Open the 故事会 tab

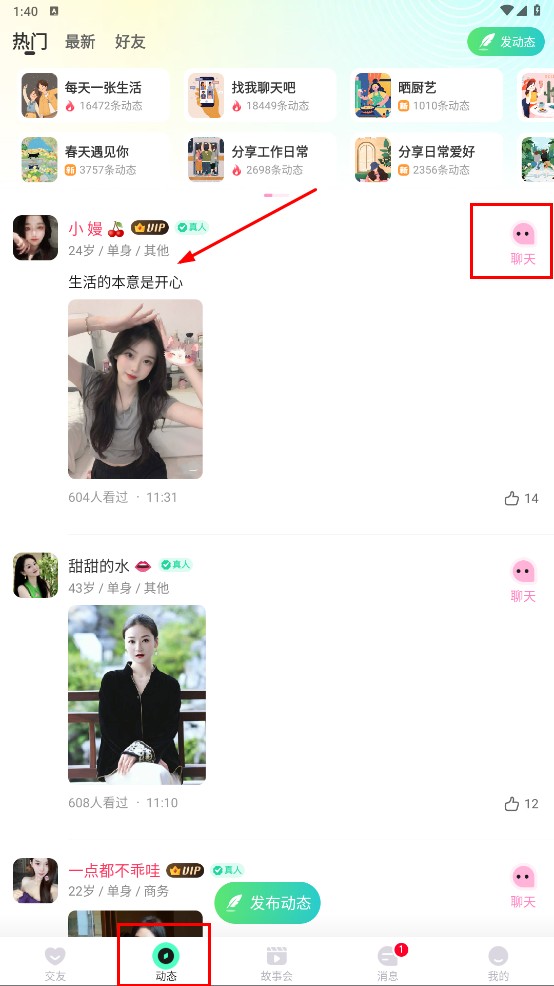277,963
